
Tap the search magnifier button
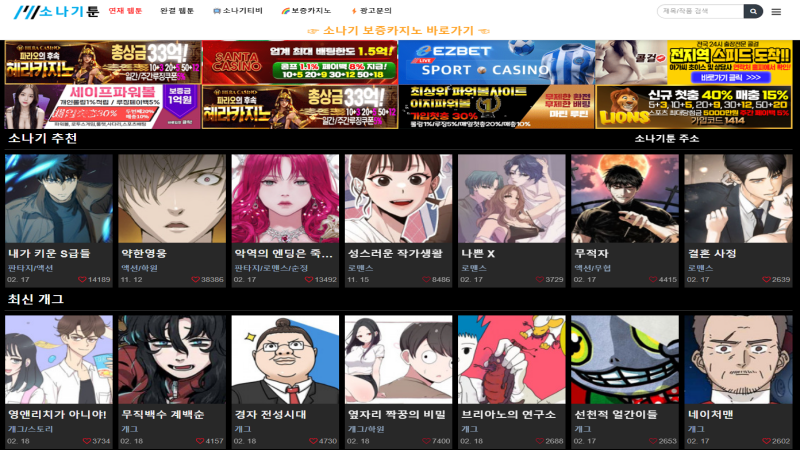tap(752, 11)
